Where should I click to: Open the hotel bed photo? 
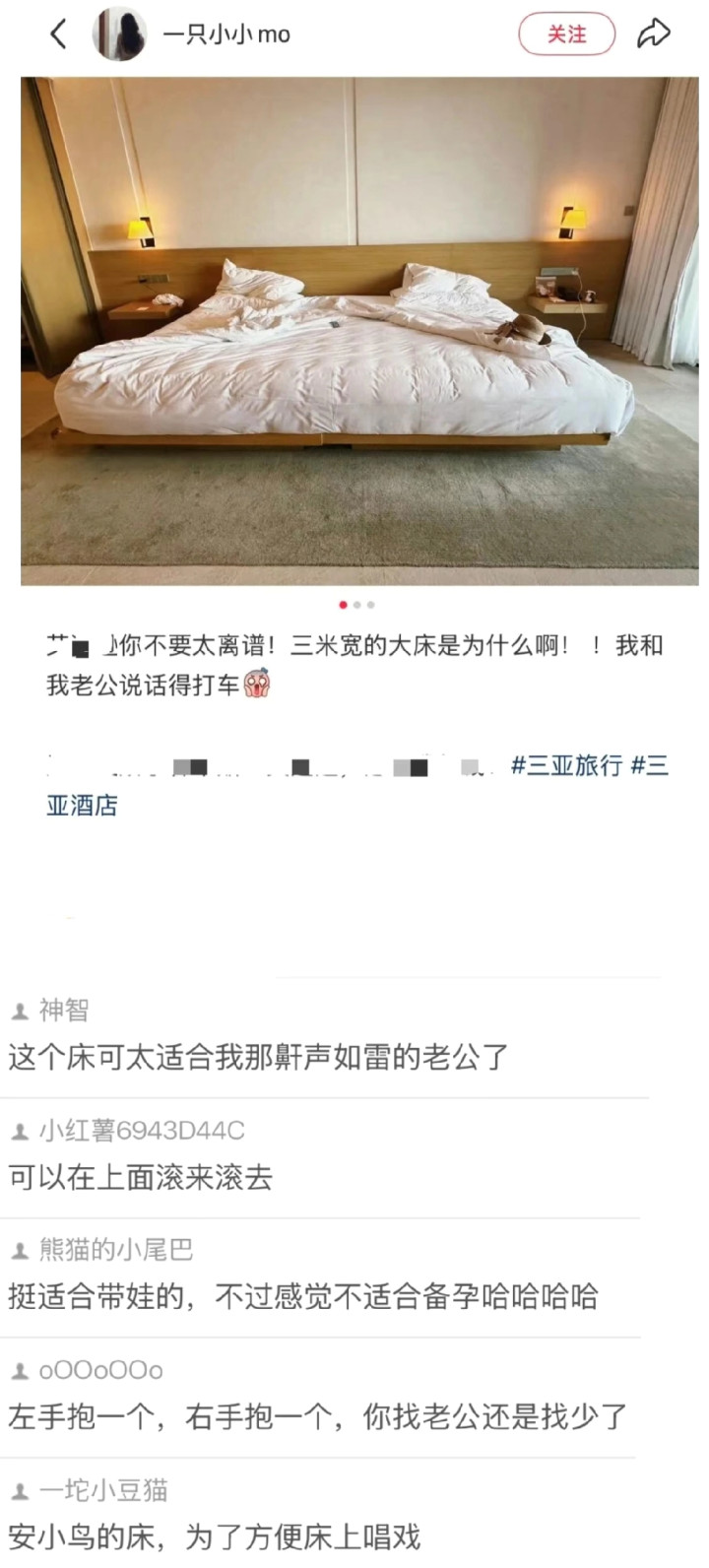(359, 330)
